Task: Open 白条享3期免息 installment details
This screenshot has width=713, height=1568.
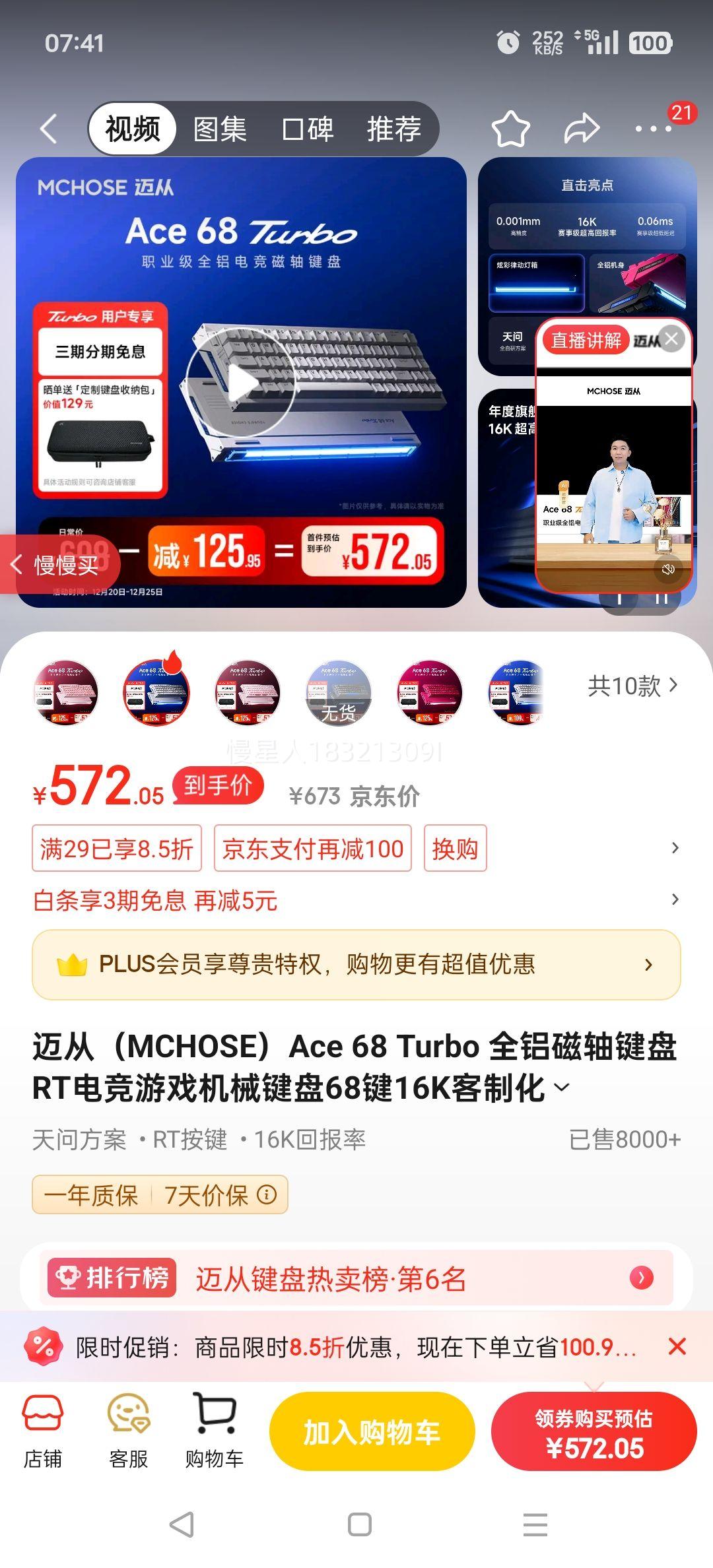Action: point(156,901)
